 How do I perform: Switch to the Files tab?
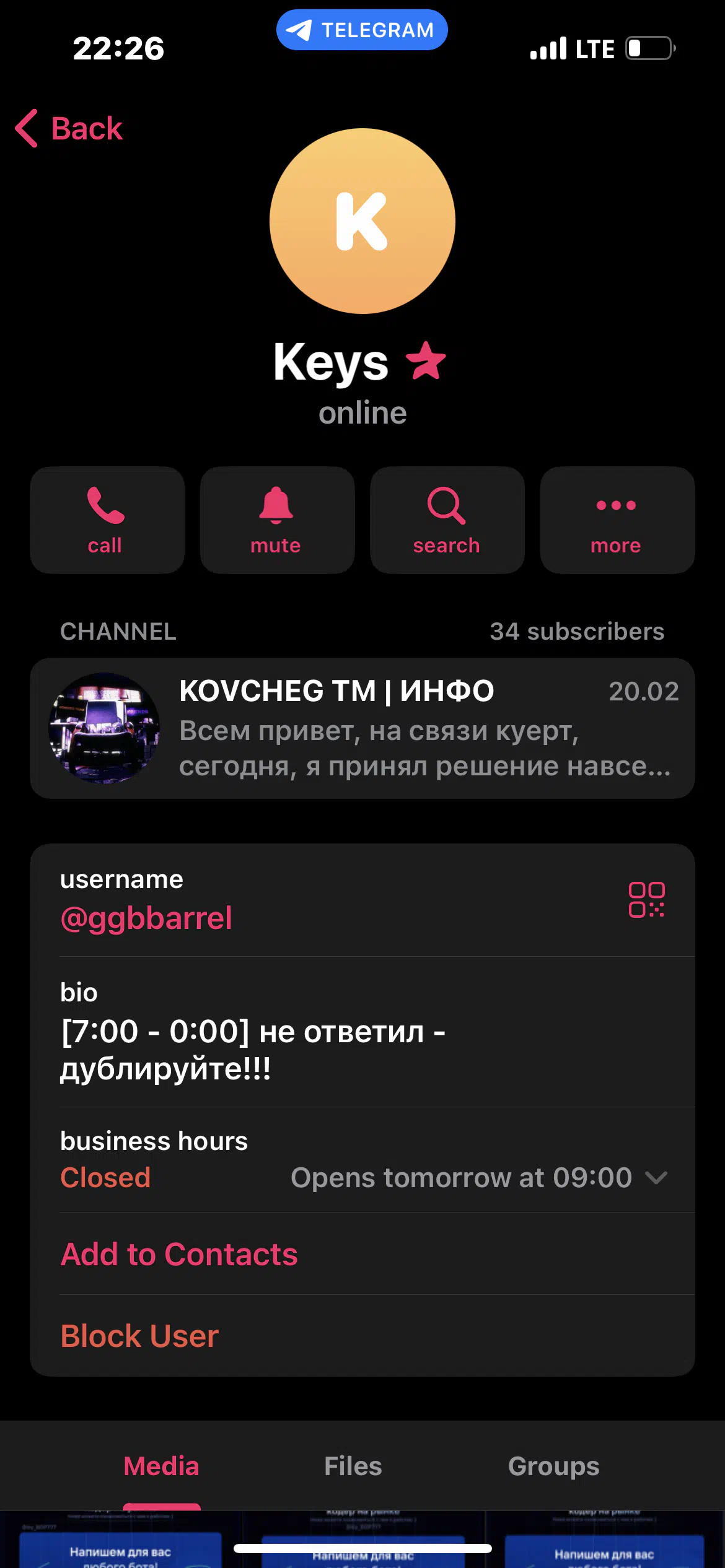tap(353, 1466)
